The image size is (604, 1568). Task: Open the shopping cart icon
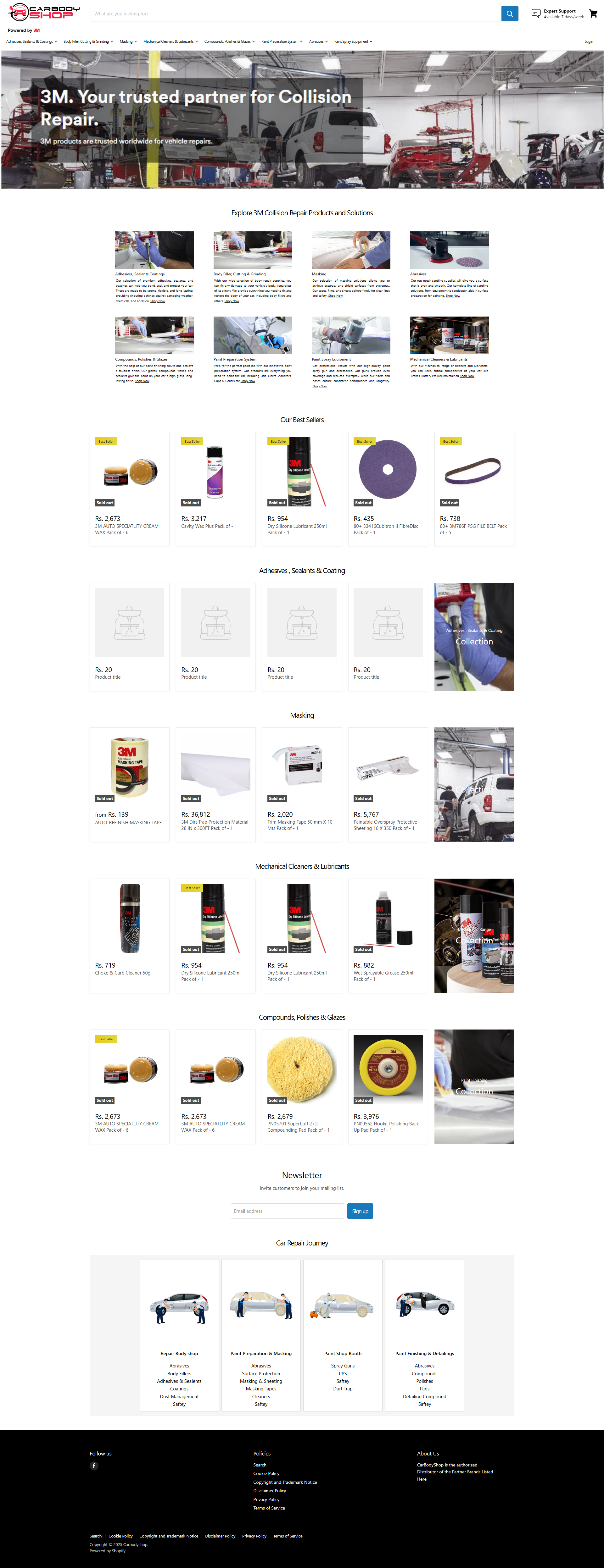pos(592,14)
